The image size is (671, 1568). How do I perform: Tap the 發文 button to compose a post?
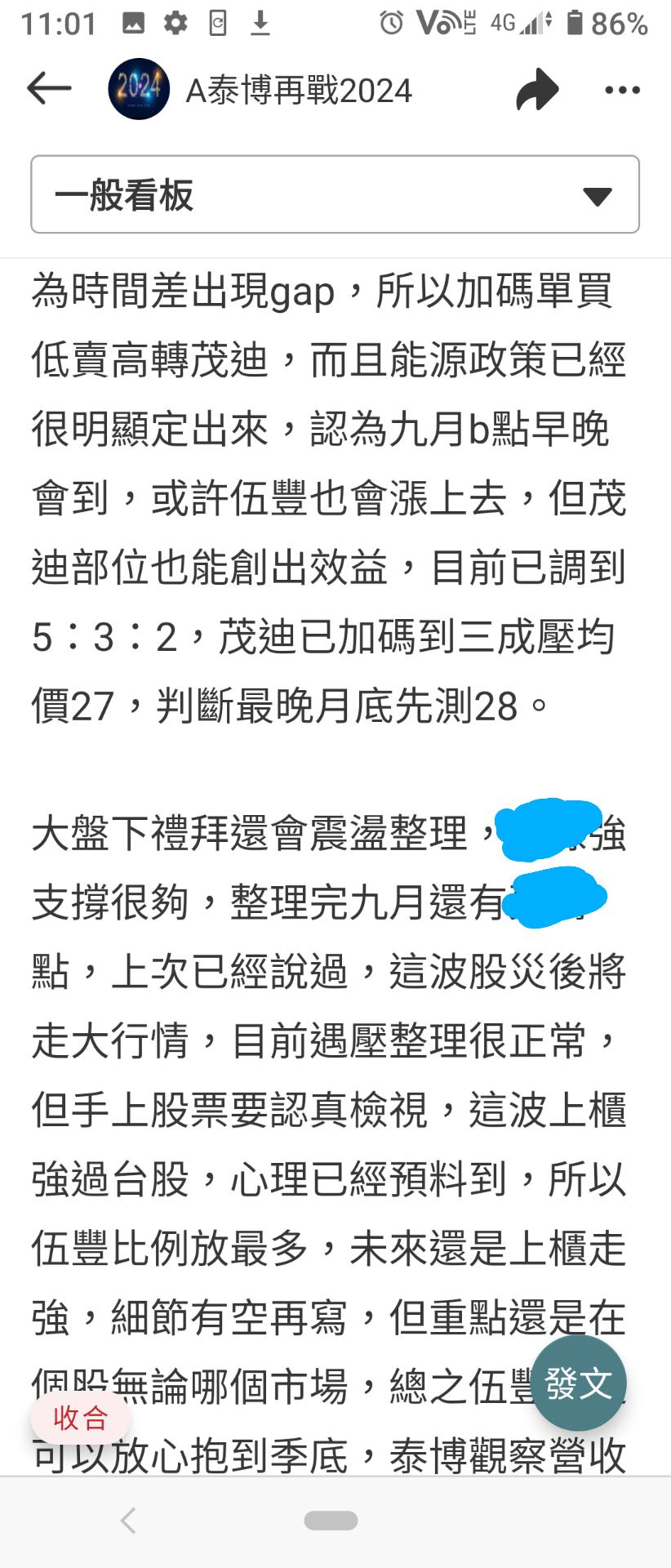click(579, 1383)
